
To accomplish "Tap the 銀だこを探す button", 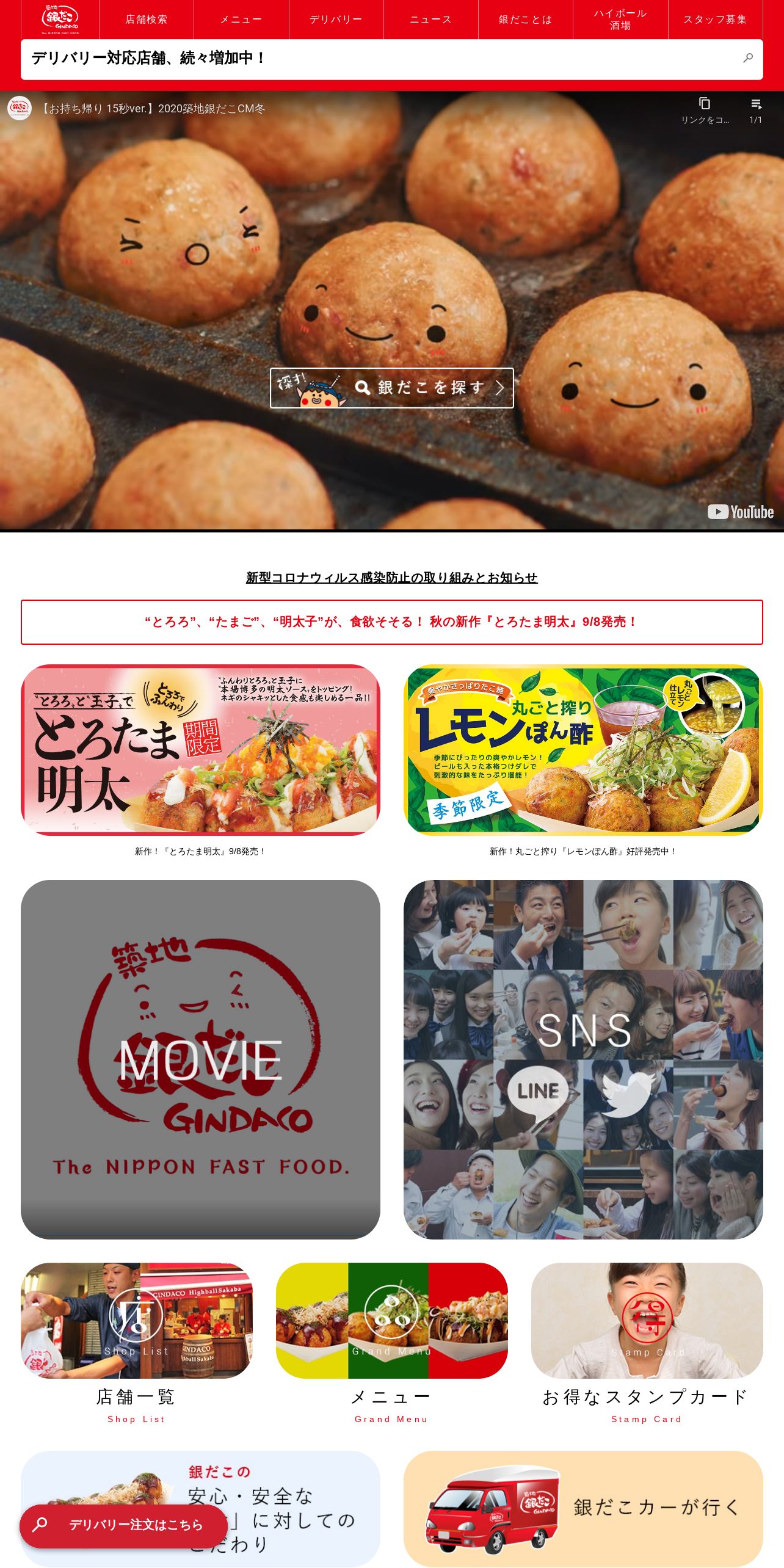I will click(x=392, y=388).
